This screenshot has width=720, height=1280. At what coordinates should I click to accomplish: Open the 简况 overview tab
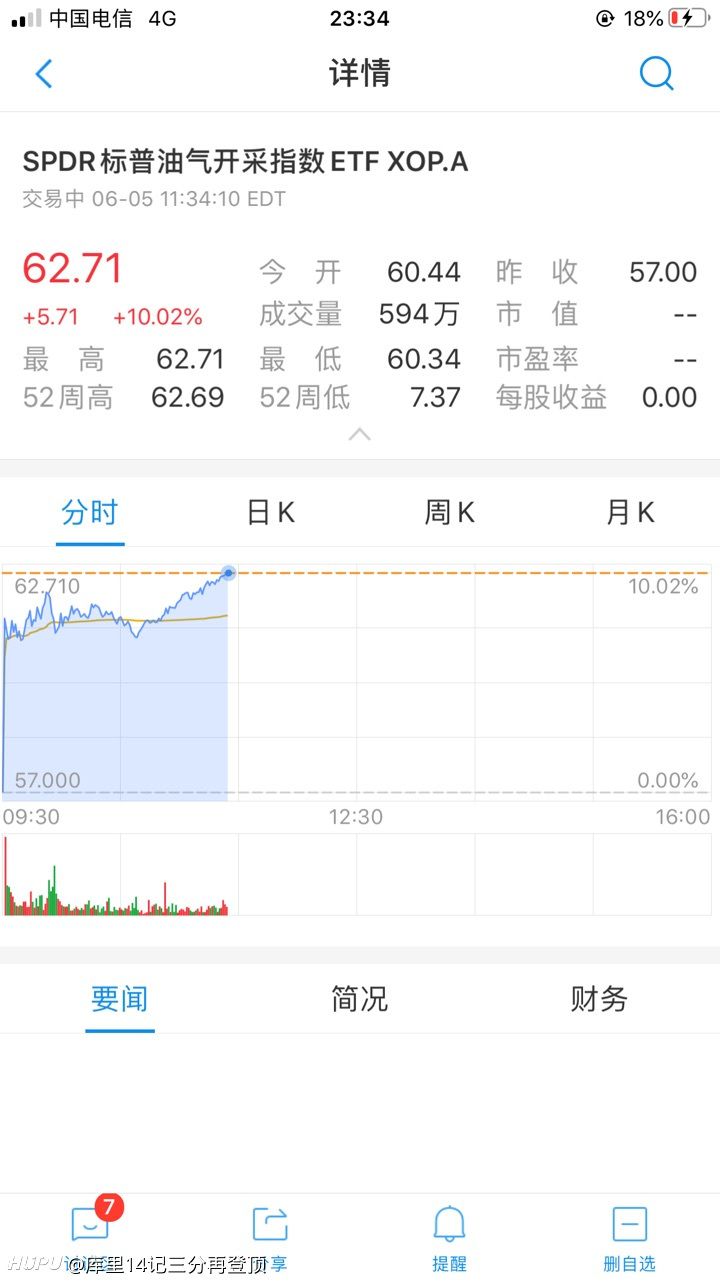(360, 999)
